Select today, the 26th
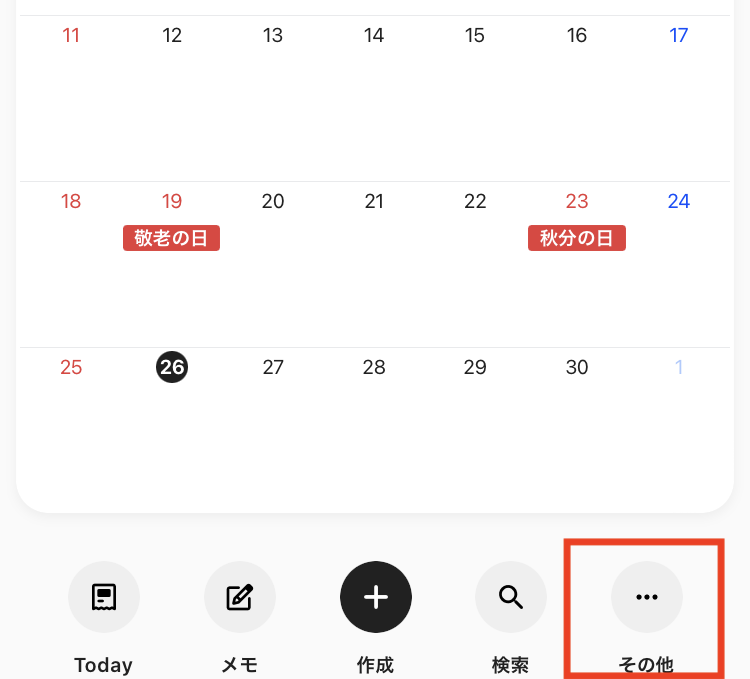This screenshot has width=750, height=679. (172, 367)
